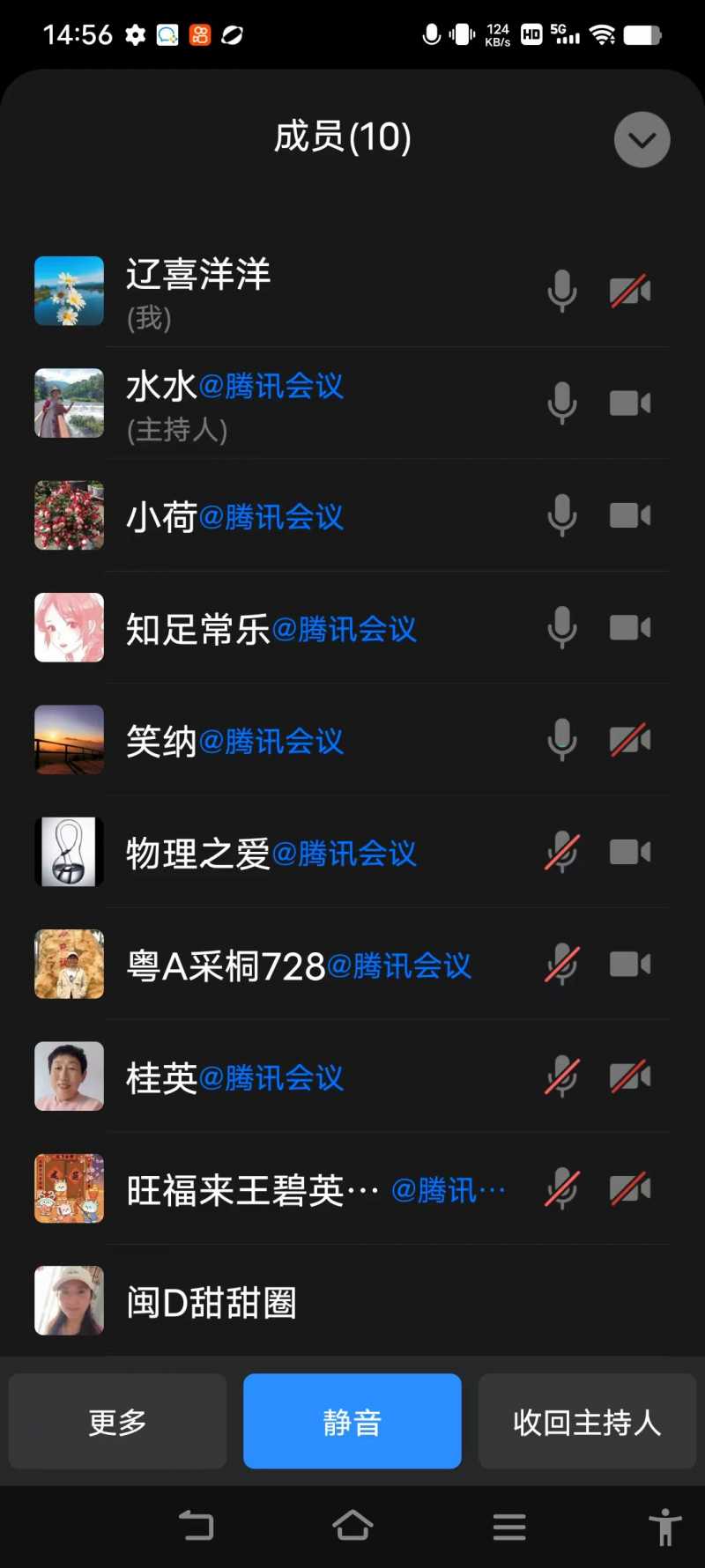705x1568 pixels.
Task: Open the 更多 menu
Action: tap(117, 1421)
